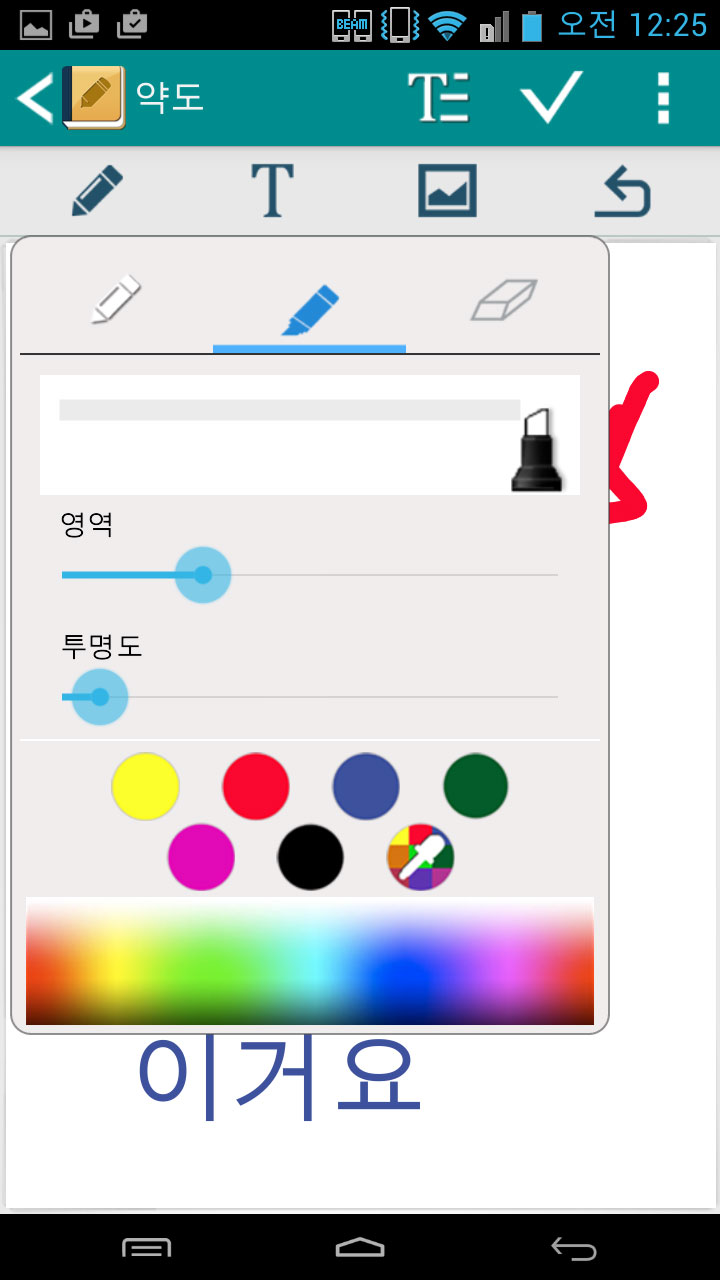
Task: Undo the last stroke
Action: tap(622, 191)
